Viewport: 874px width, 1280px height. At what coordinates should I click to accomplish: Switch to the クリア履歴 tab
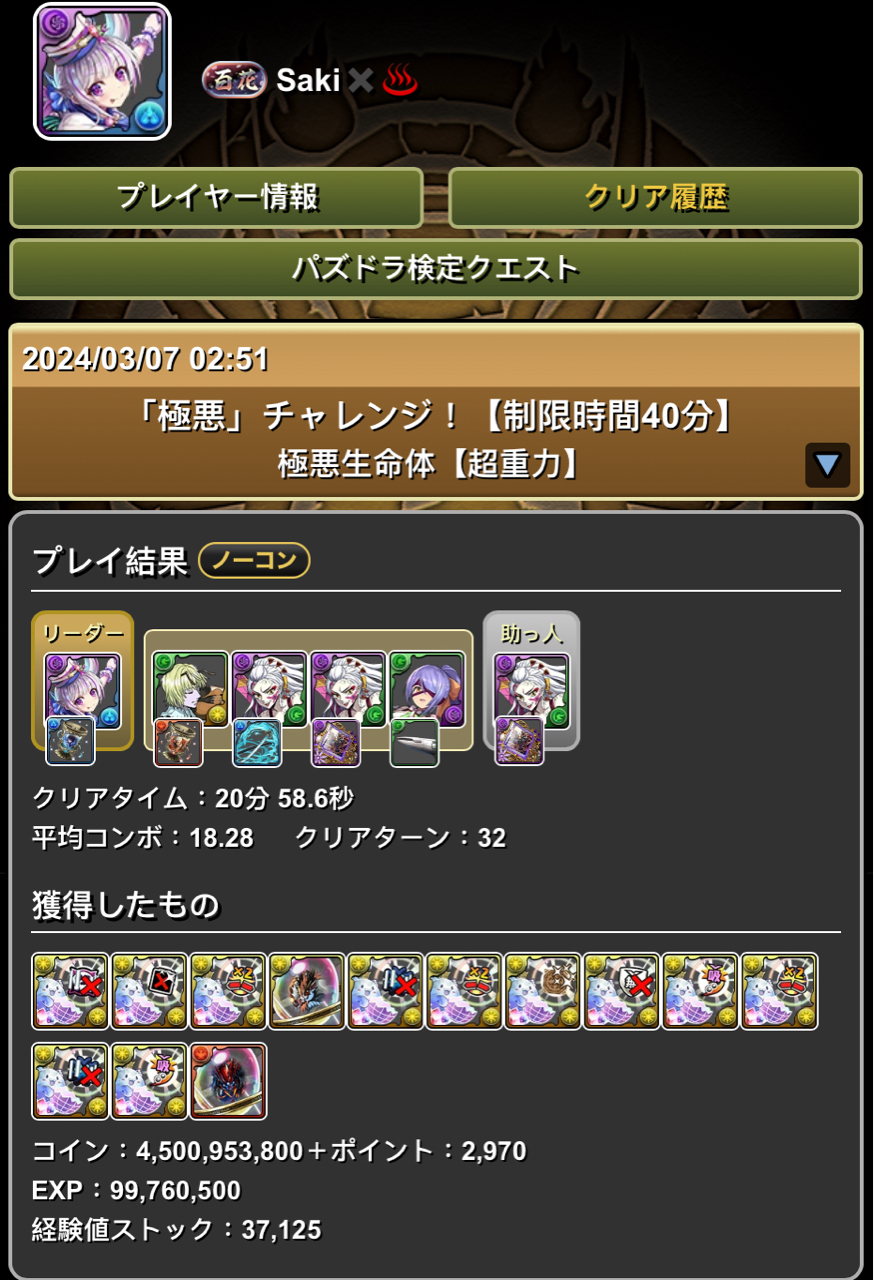coord(655,197)
